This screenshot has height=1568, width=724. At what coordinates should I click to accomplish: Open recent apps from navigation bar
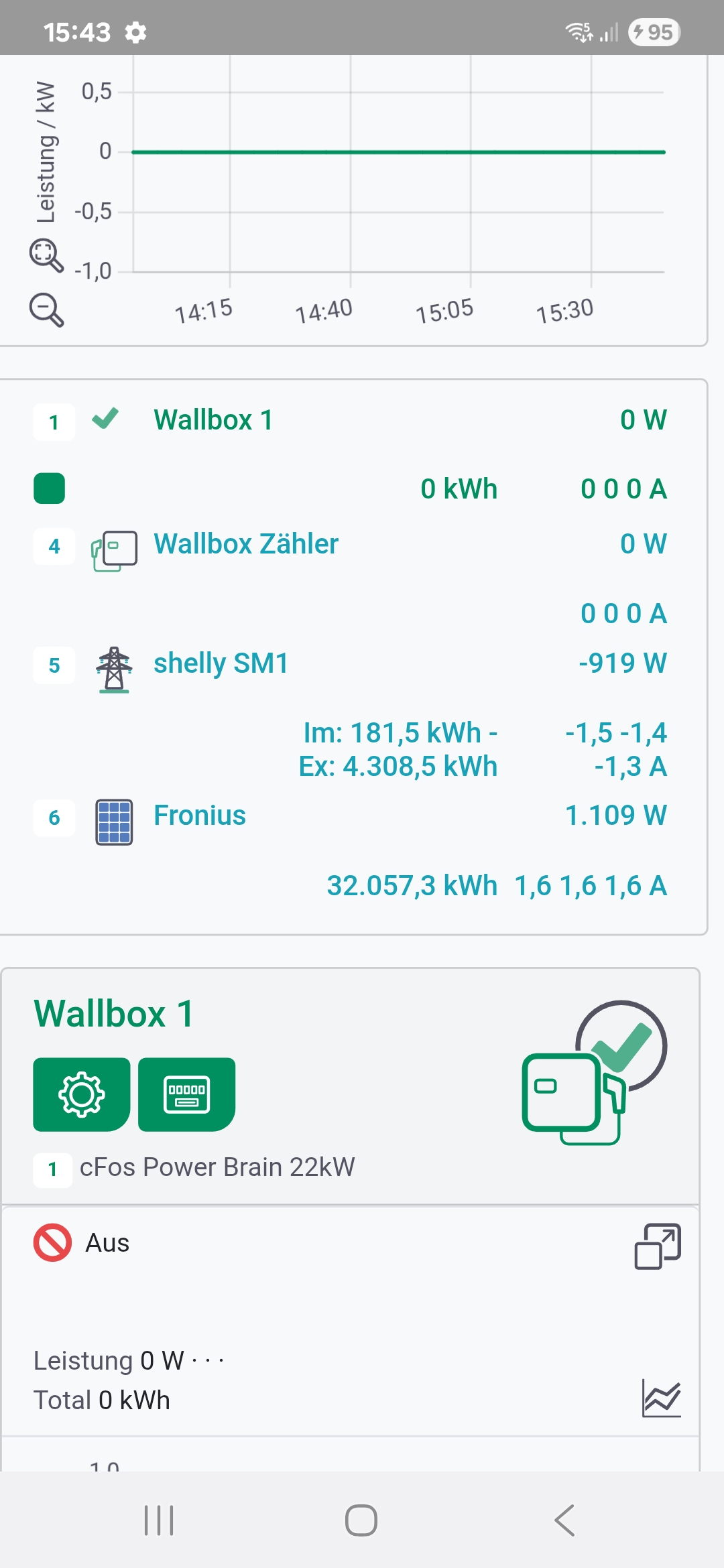coord(159,1520)
